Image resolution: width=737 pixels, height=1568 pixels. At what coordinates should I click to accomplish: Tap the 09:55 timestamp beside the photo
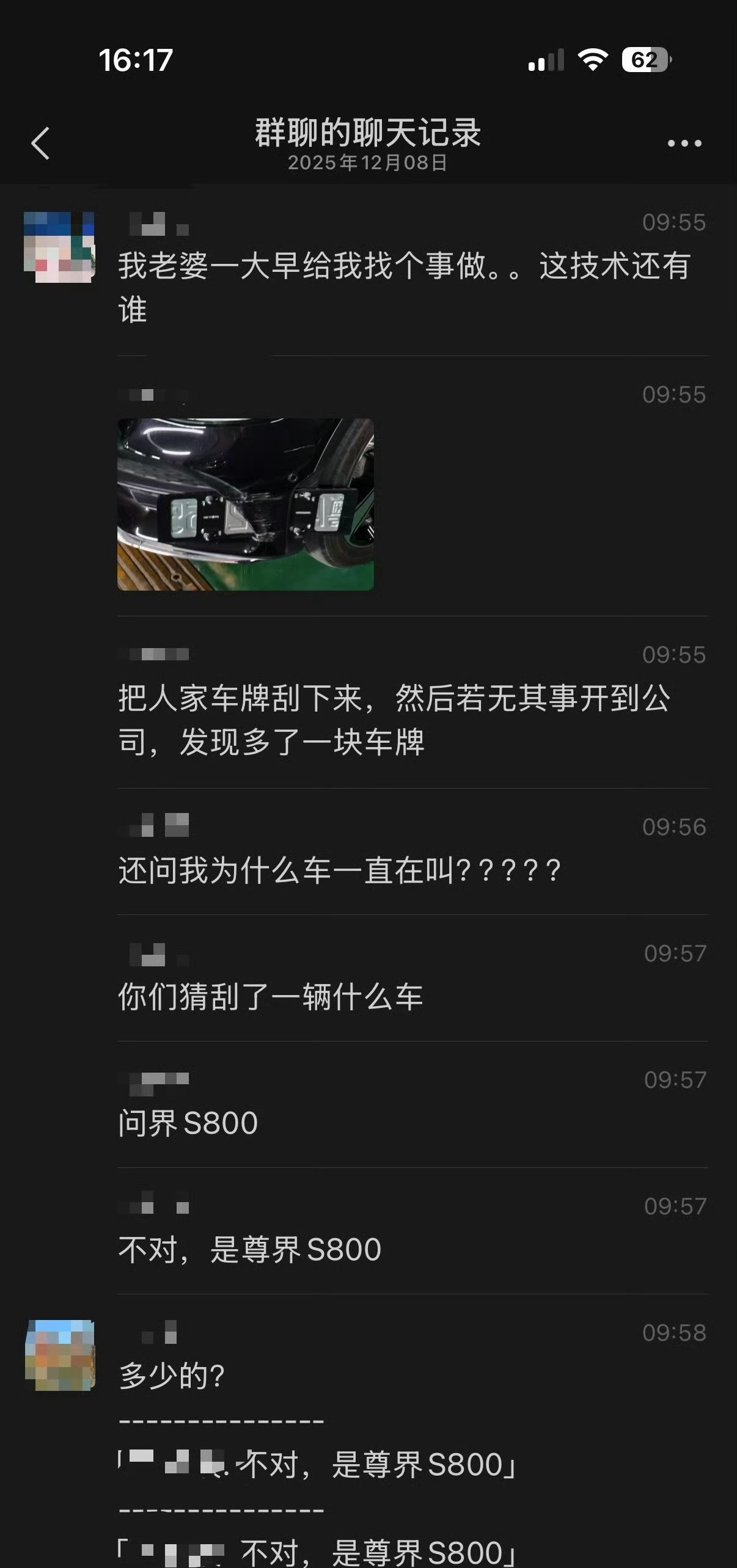[672, 395]
